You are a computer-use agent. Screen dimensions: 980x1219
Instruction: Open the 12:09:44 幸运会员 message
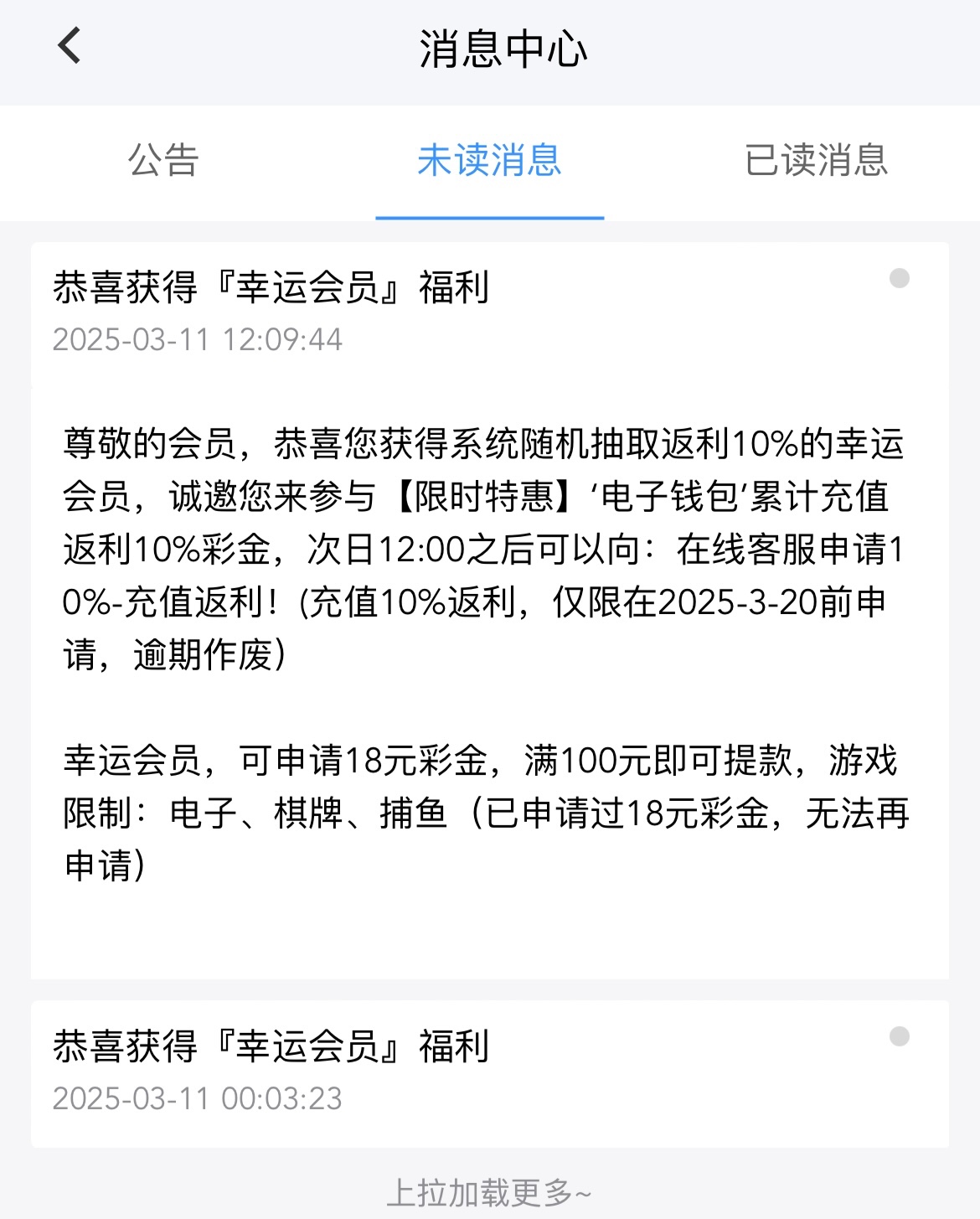click(271, 288)
